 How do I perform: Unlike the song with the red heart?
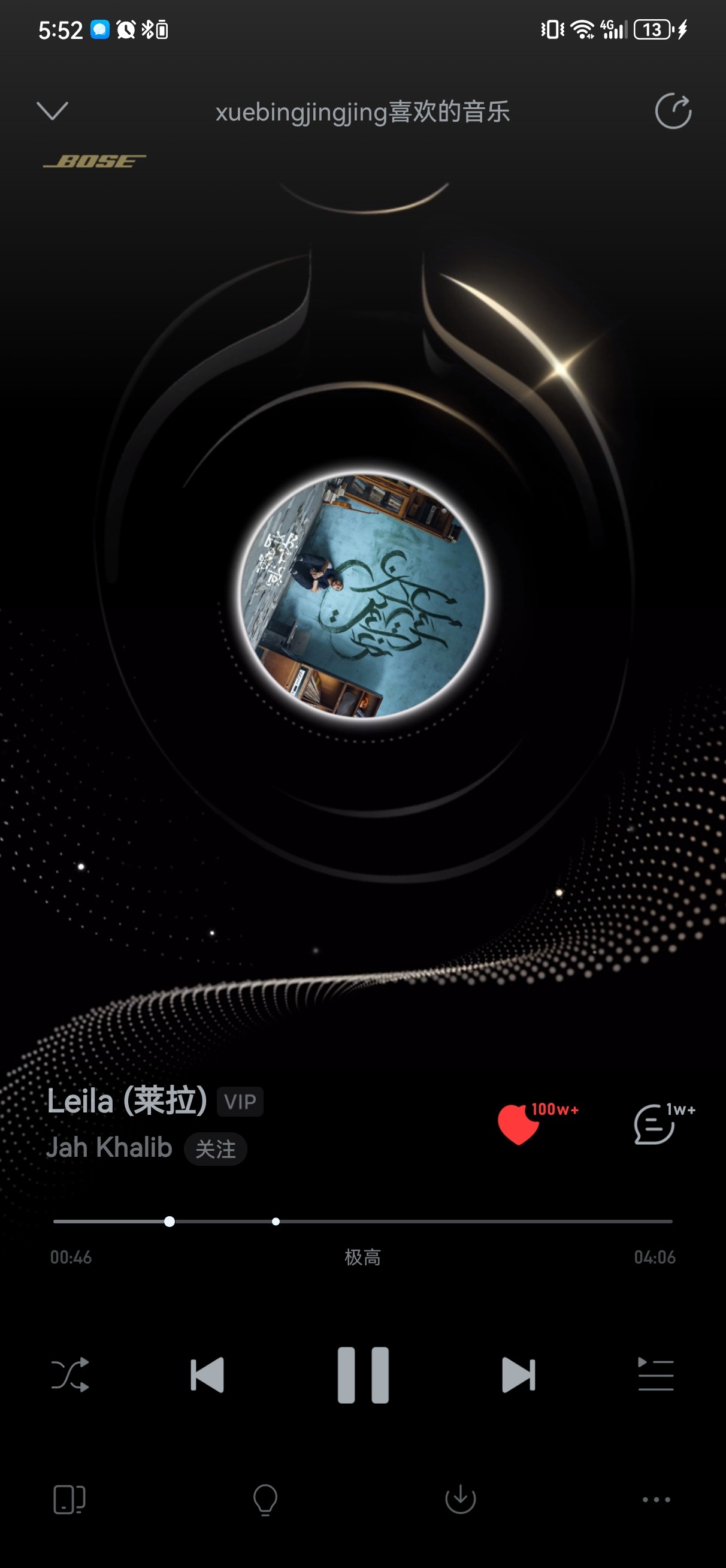(x=519, y=1124)
